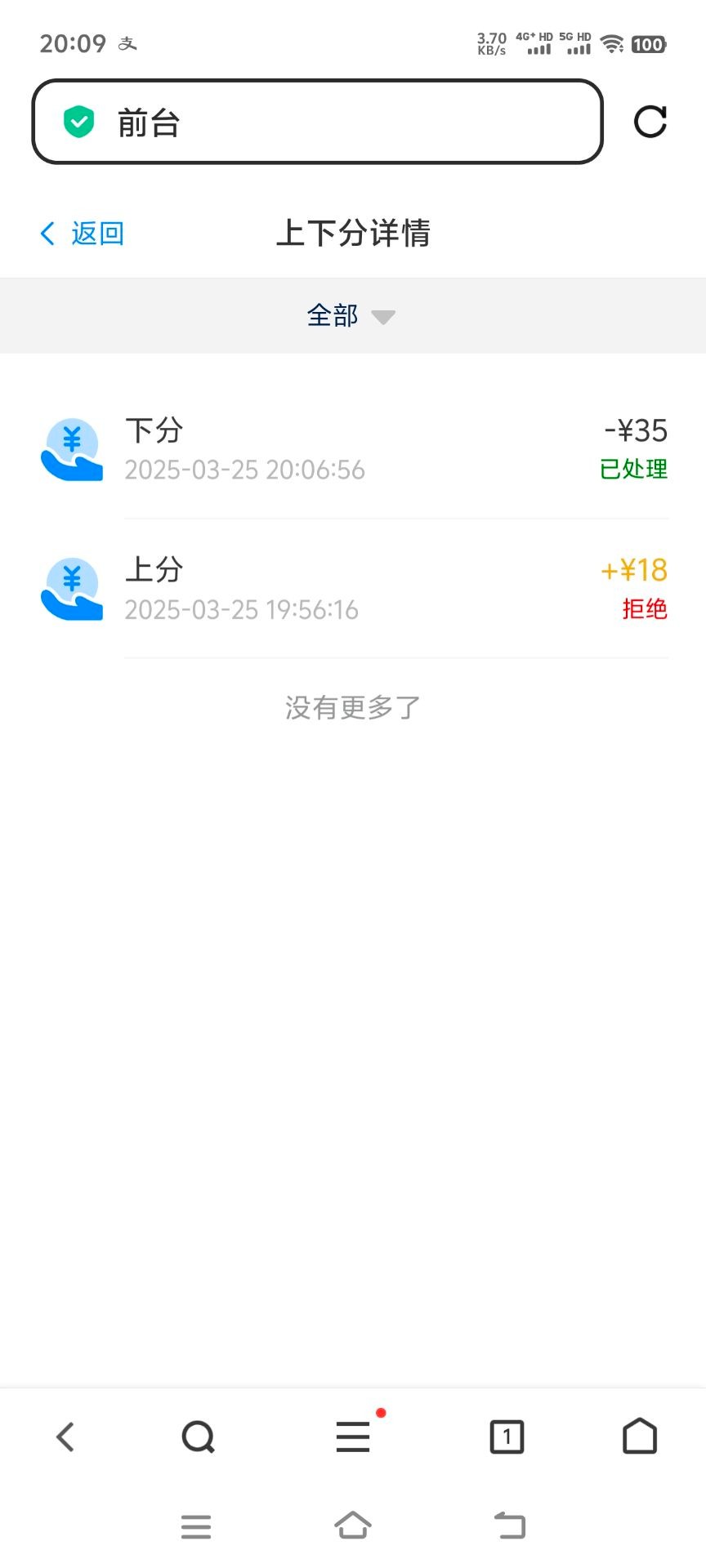This screenshot has width=706, height=1568.
Task: Open the browser menu with the red dot
Action: [x=354, y=1437]
